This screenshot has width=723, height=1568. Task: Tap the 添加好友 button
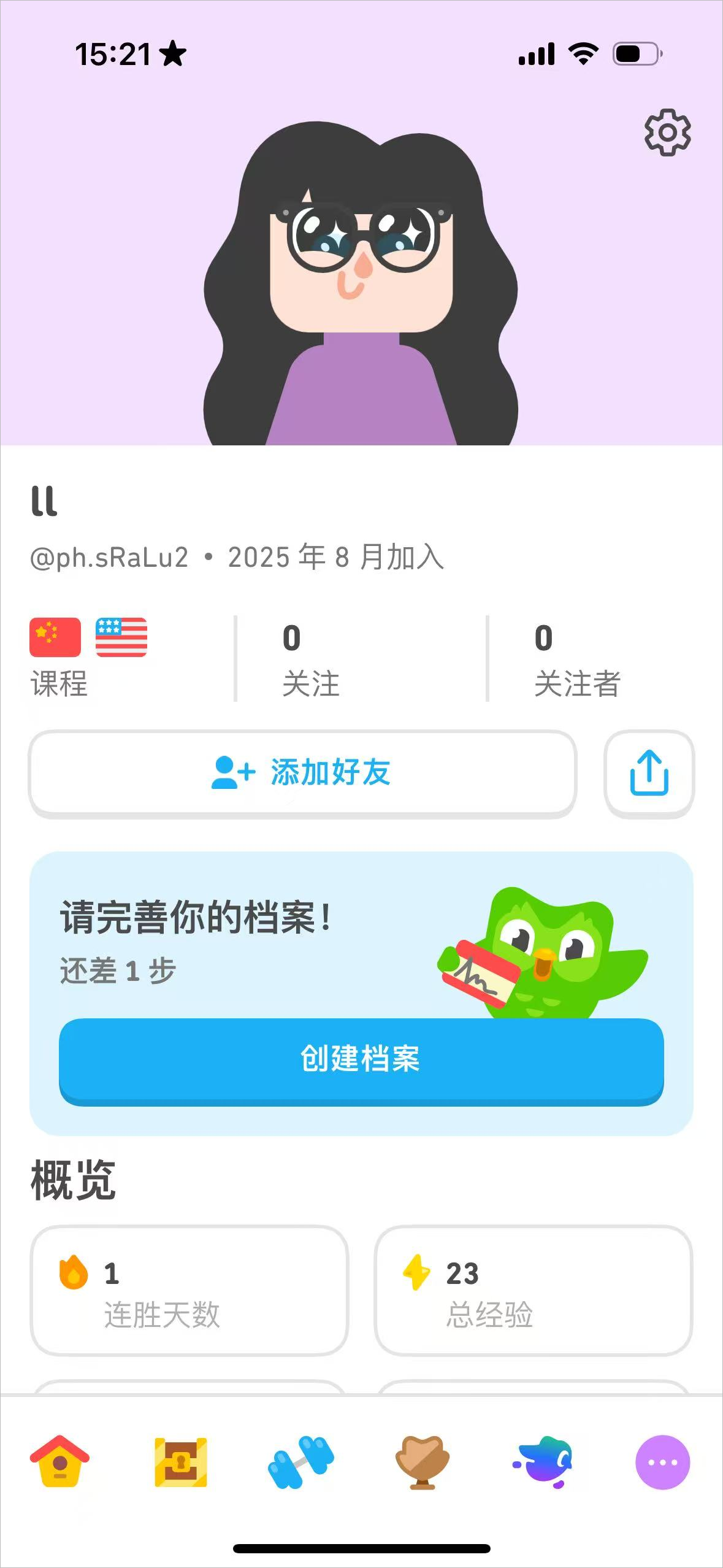tap(302, 773)
